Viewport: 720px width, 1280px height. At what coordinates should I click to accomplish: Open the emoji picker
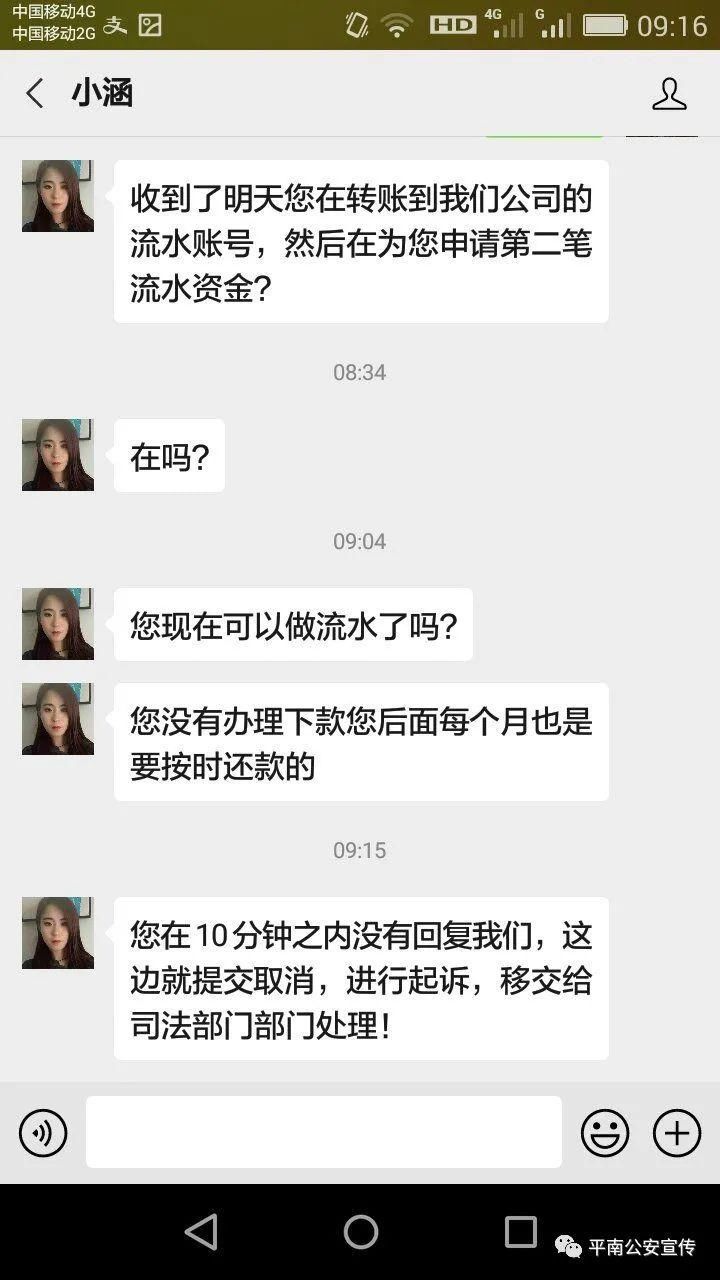(605, 1132)
